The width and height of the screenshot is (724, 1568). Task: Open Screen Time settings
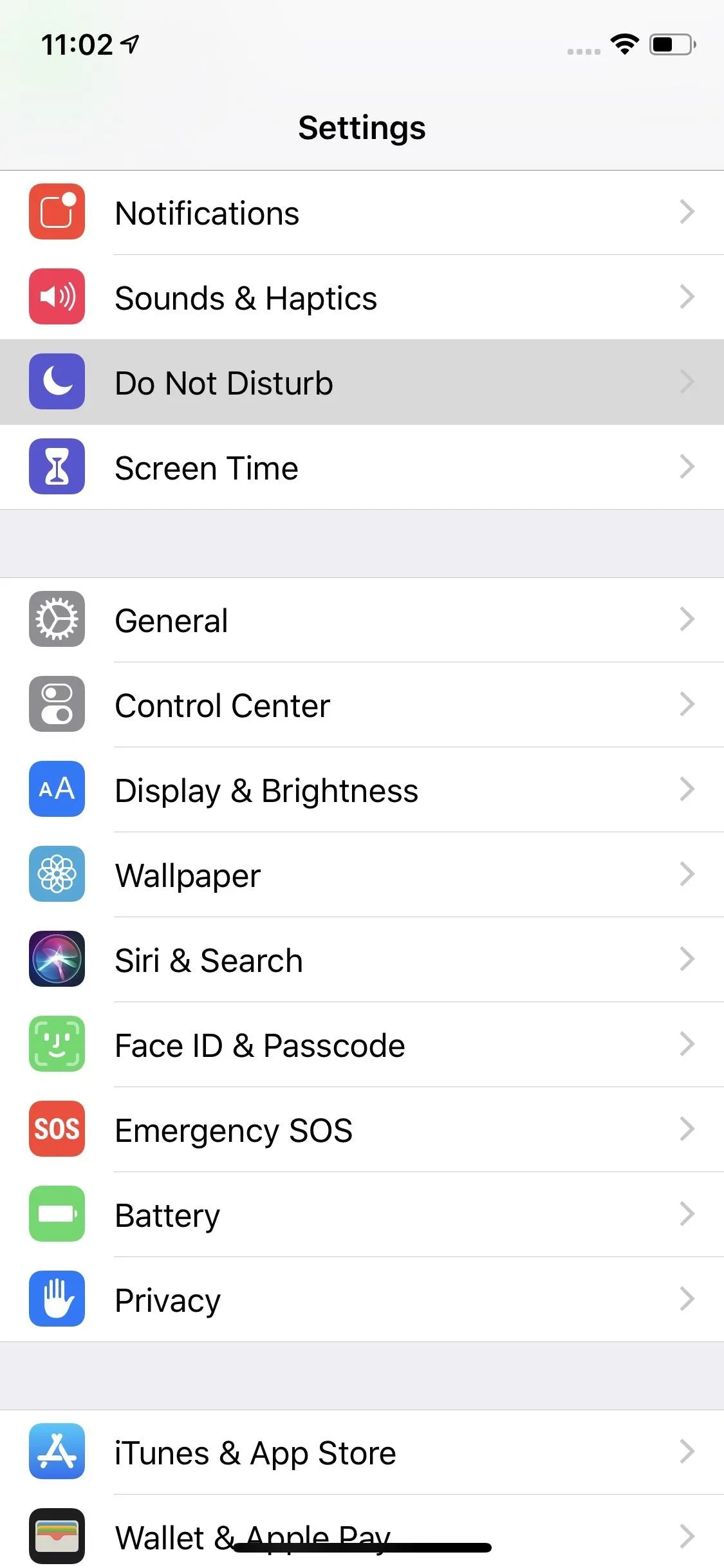click(362, 467)
